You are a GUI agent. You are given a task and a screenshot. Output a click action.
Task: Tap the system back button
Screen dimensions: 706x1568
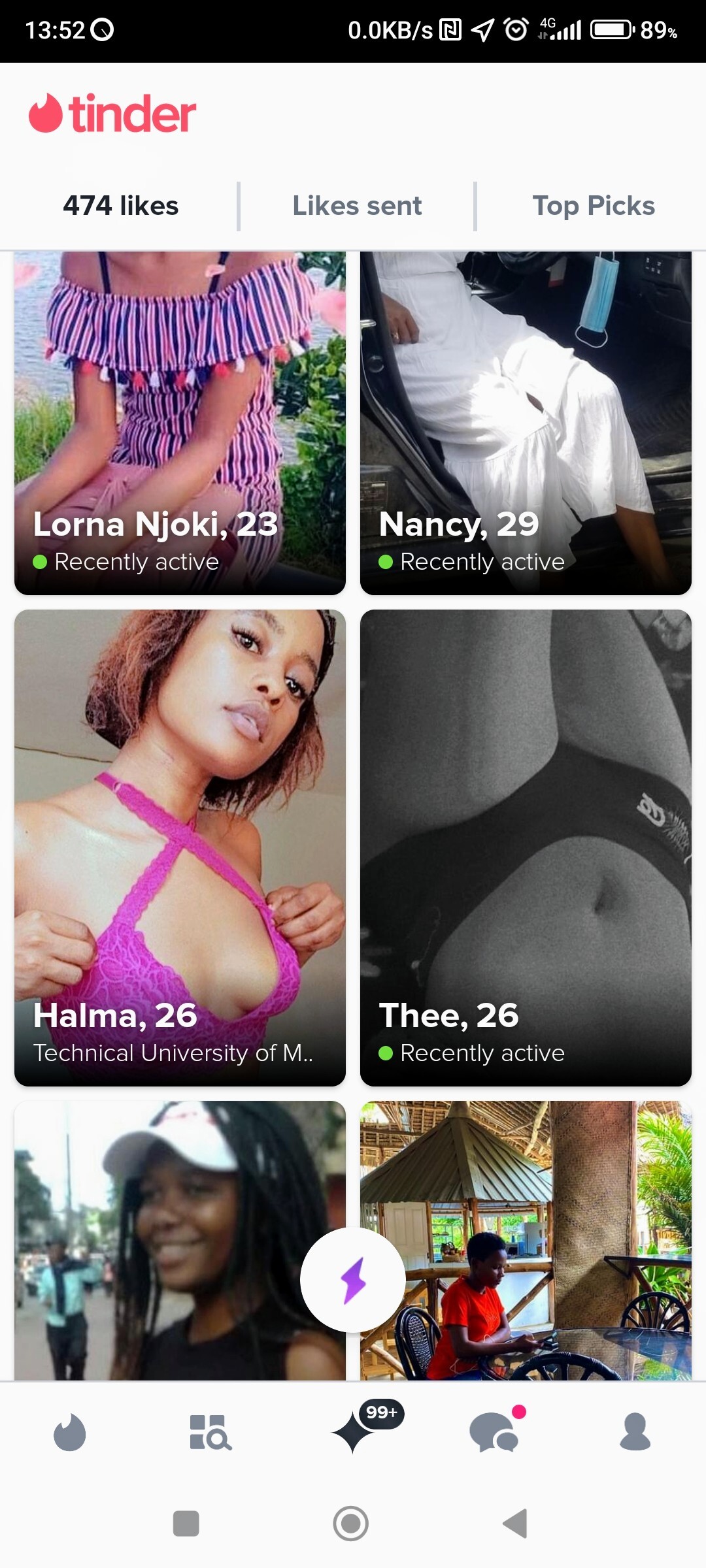515,1524
